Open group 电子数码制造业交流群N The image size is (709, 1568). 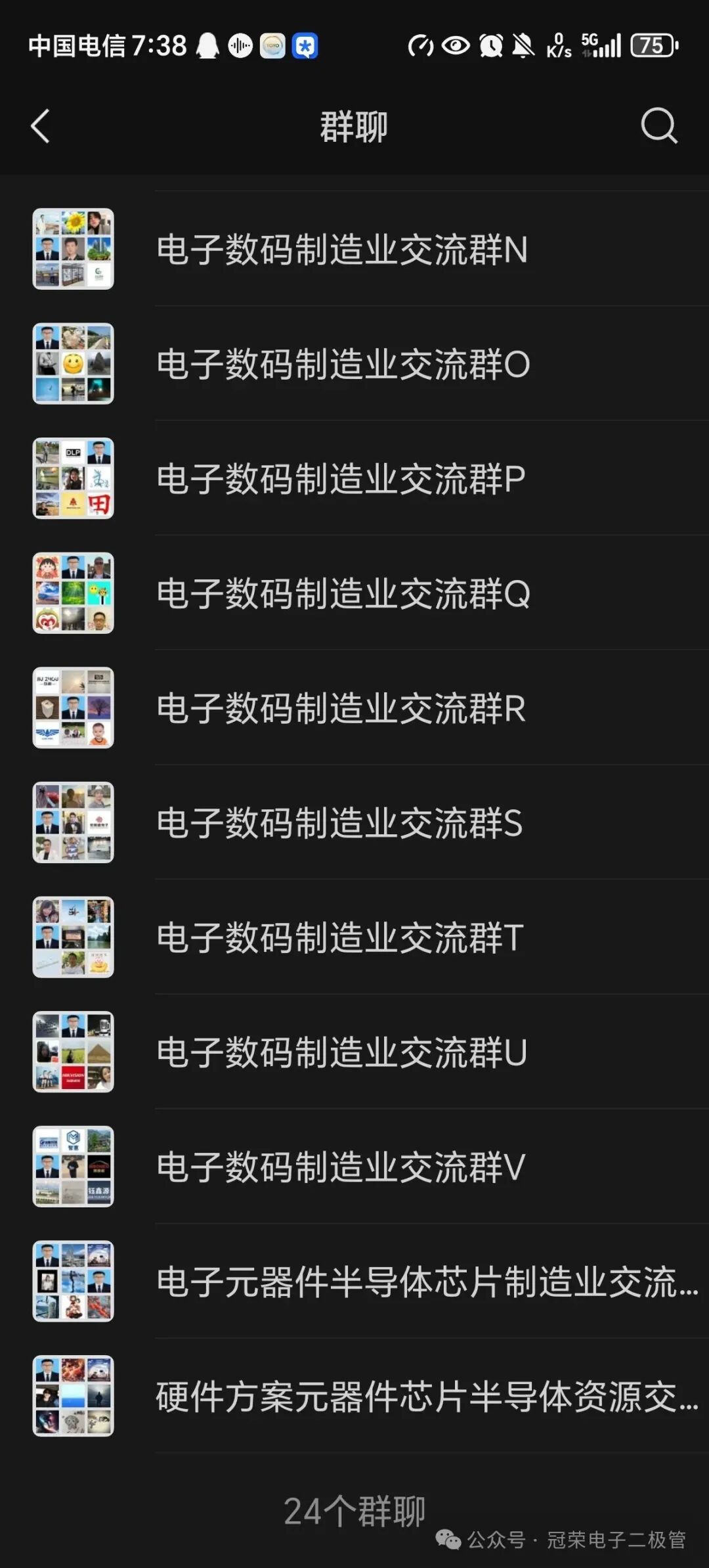pos(354,249)
